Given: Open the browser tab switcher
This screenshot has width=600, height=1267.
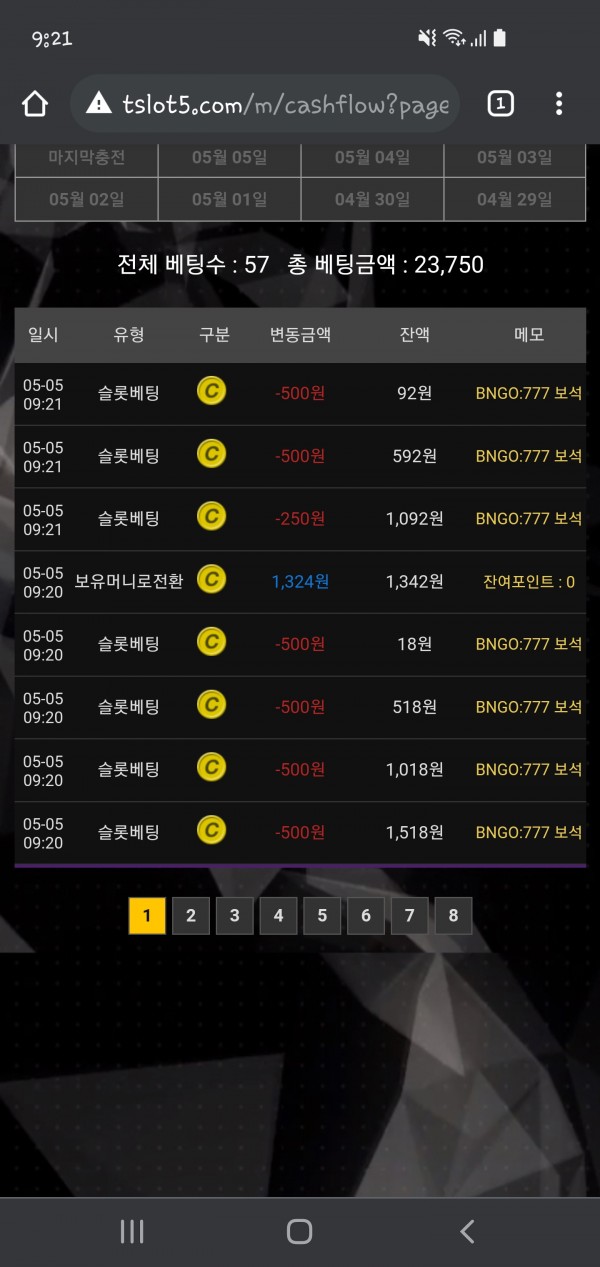Looking at the screenshot, I should click(x=500, y=103).
